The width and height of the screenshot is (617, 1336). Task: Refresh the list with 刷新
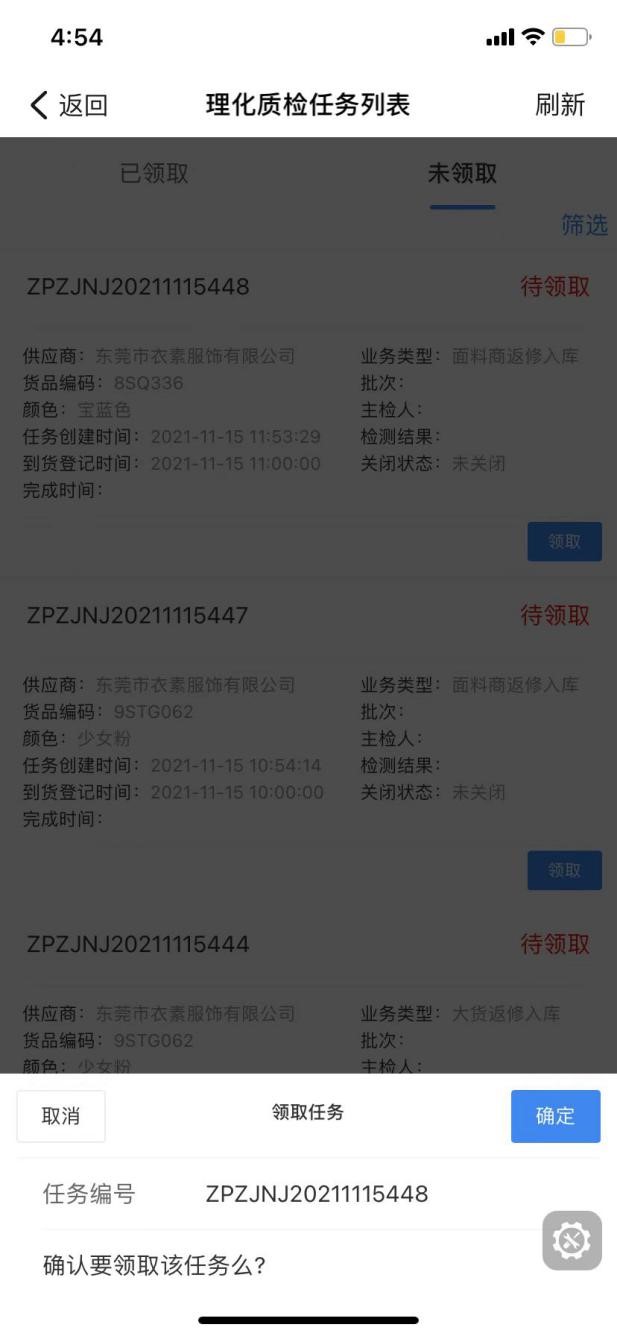559,104
